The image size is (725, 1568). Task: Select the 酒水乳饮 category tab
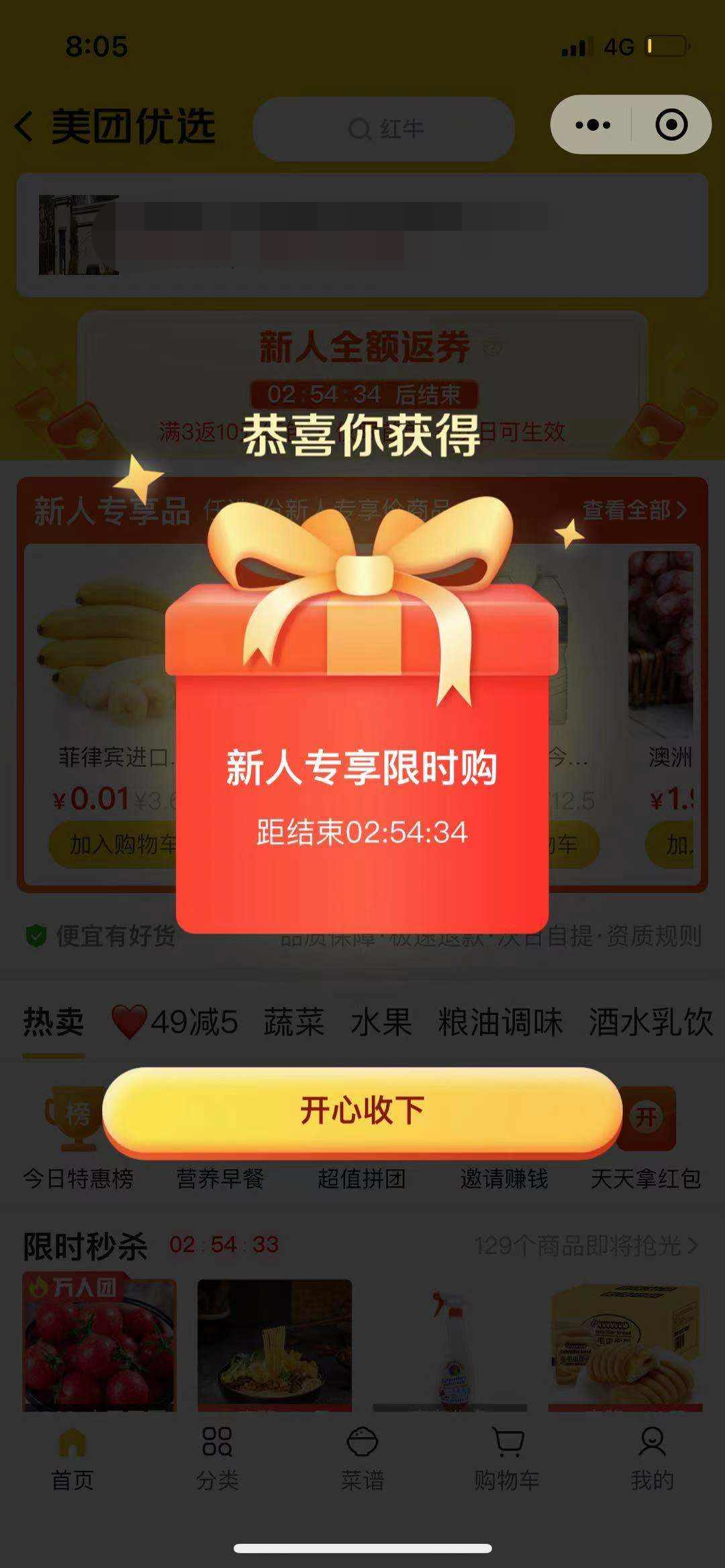650,1020
